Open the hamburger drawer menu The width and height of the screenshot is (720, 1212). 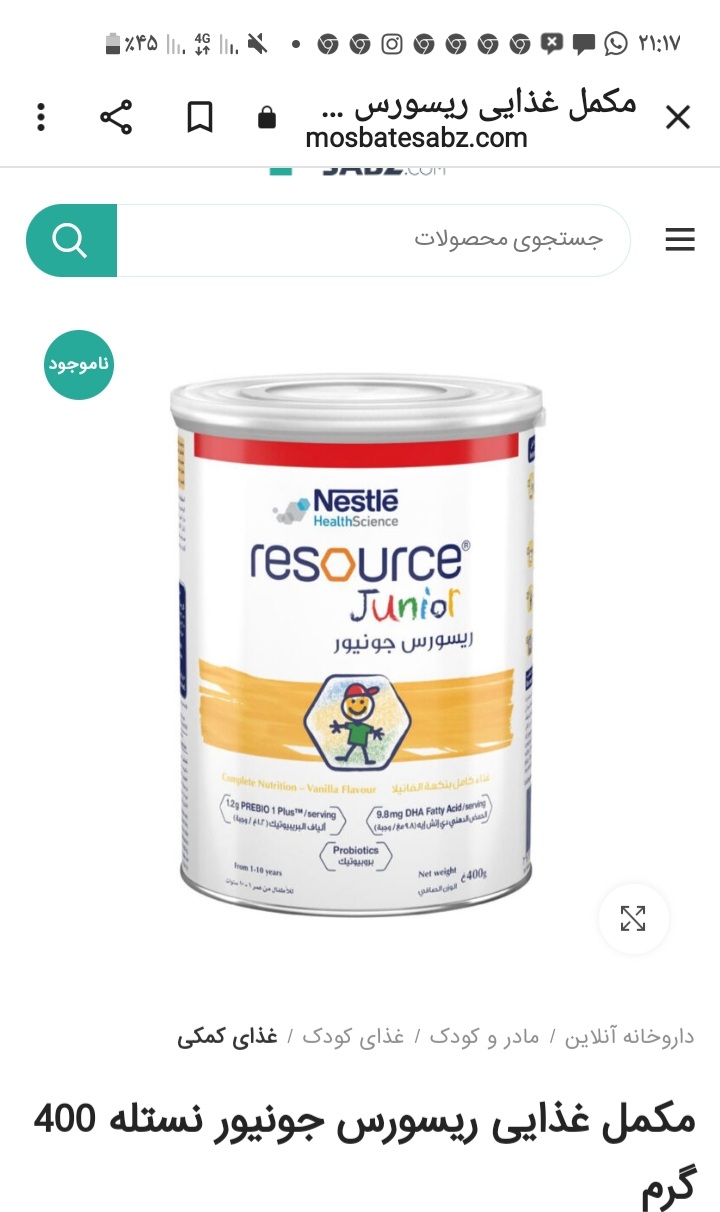[x=680, y=240]
